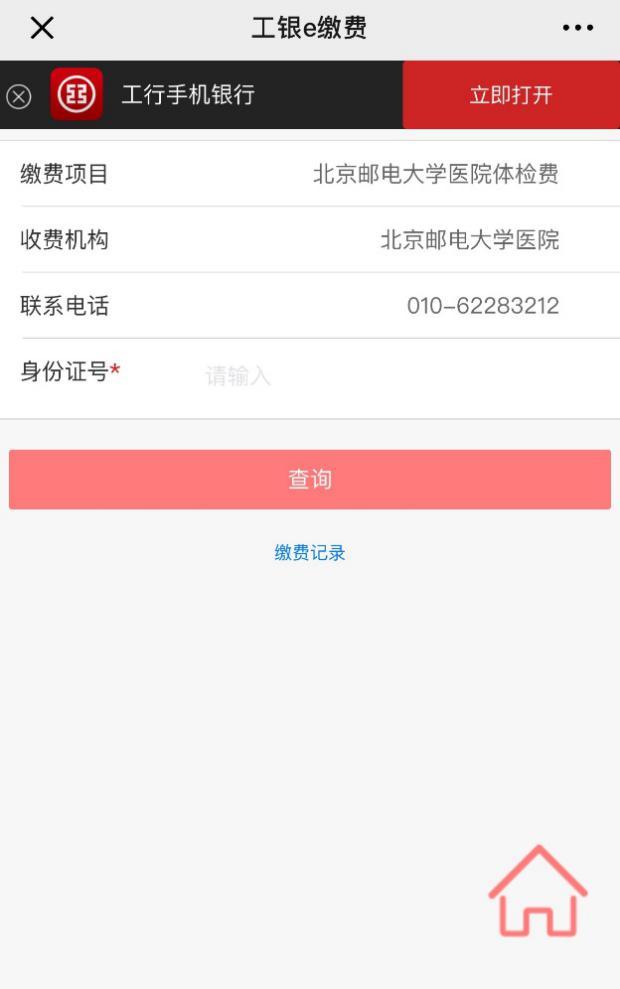Close the 工银e缴费 page
Image resolution: width=620 pixels, height=989 pixels.
(42, 28)
